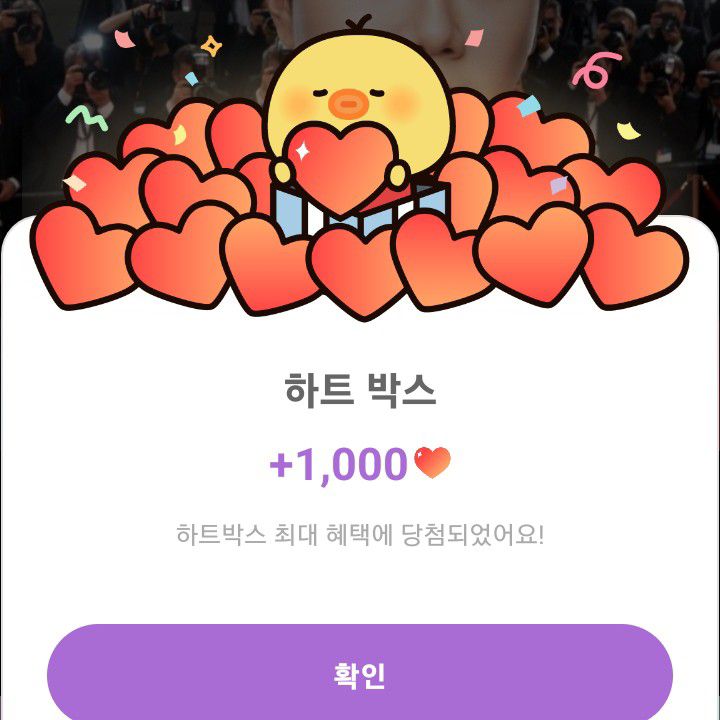Confirm the heart box reward with 확인
The width and height of the screenshot is (720, 720).
point(360,674)
